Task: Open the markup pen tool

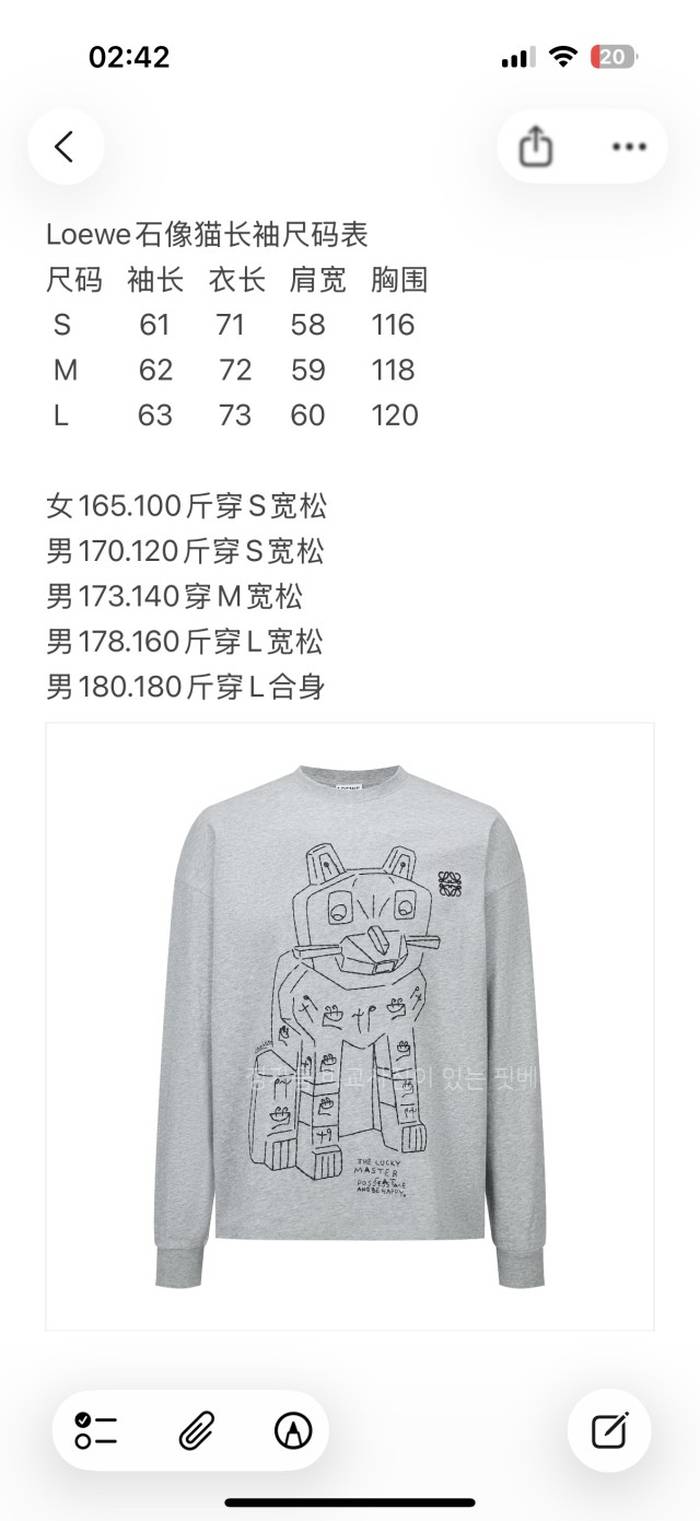Action: tap(293, 1431)
